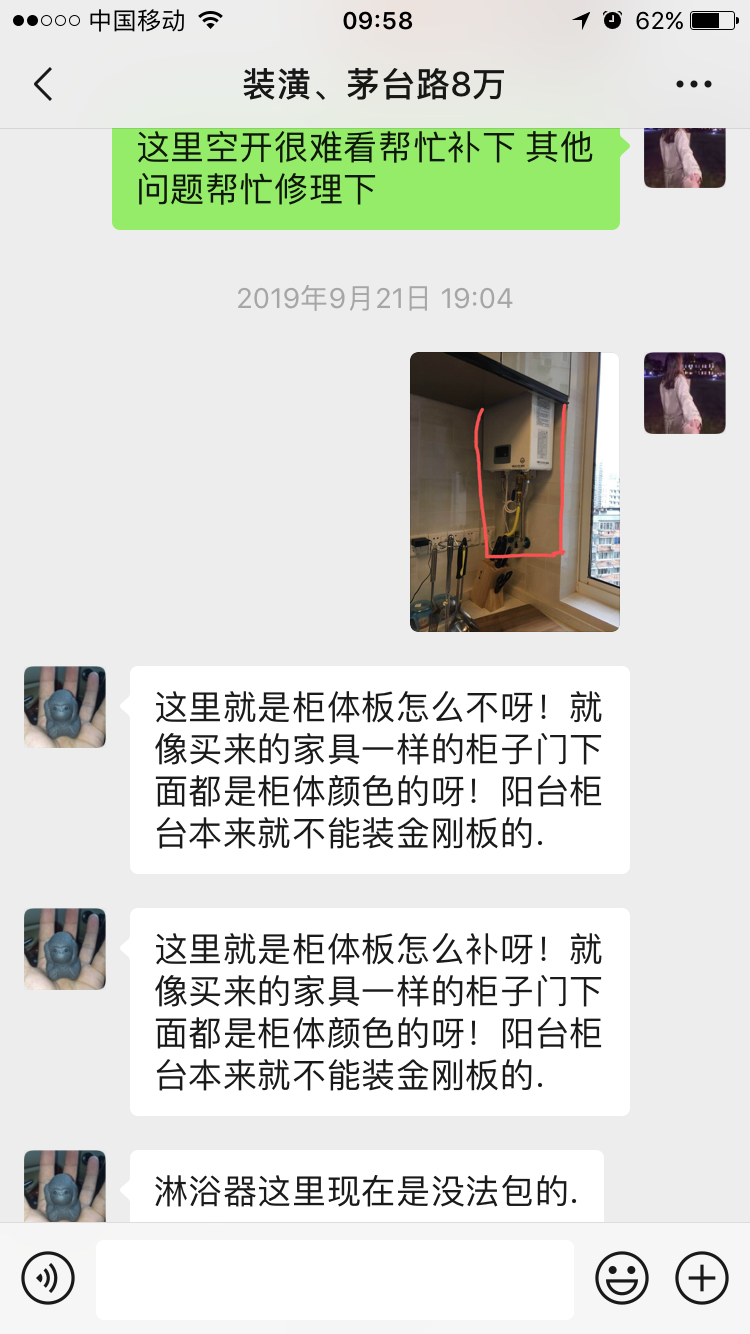Open the emoji sticker panel
This screenshot has width=750, height=1334.
(622, 1278)
